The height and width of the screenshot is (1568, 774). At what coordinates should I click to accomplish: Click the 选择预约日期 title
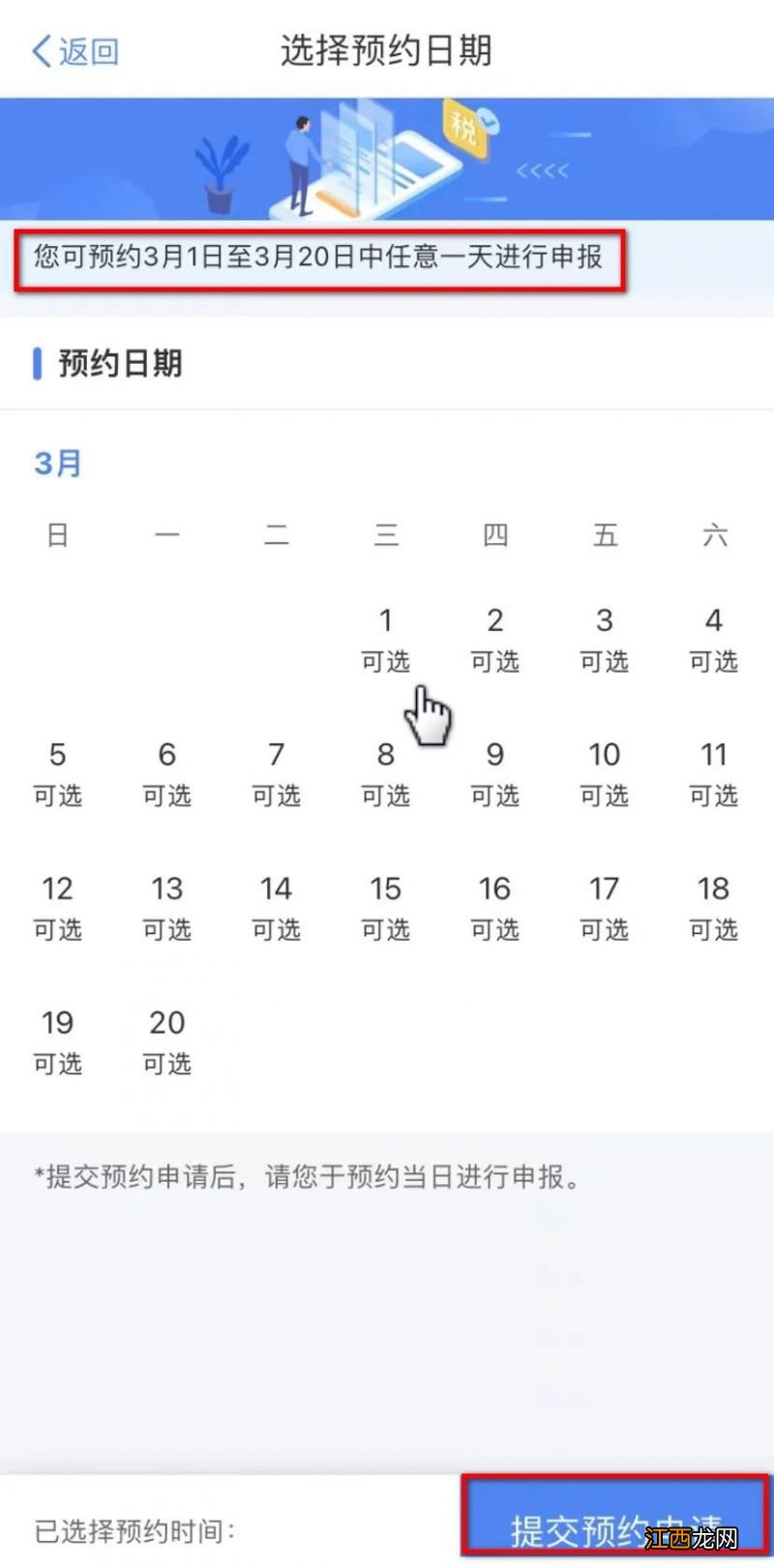pos(386,53)
